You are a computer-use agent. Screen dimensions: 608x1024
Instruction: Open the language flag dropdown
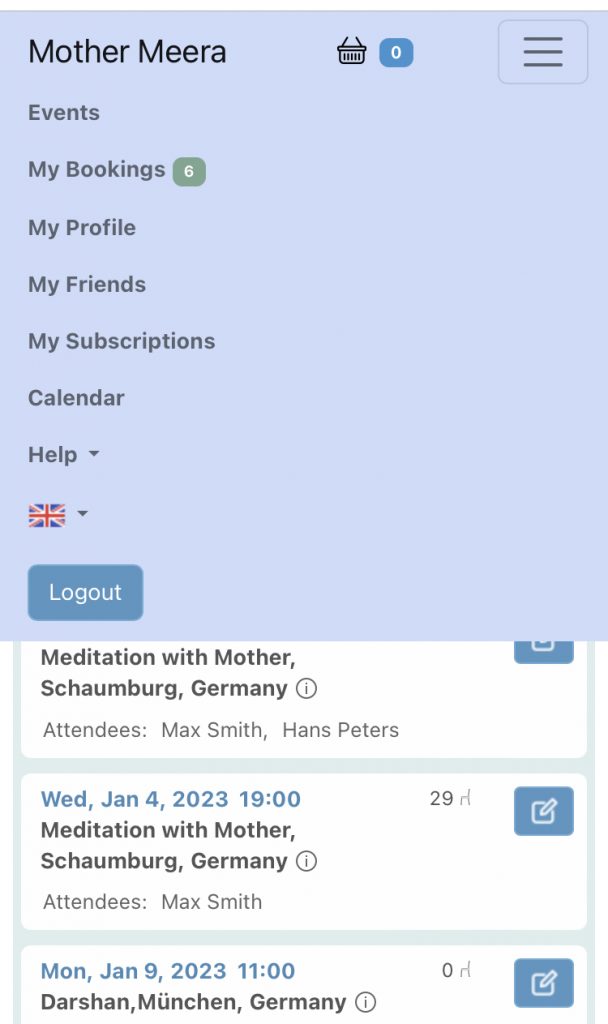click(58, 515)
